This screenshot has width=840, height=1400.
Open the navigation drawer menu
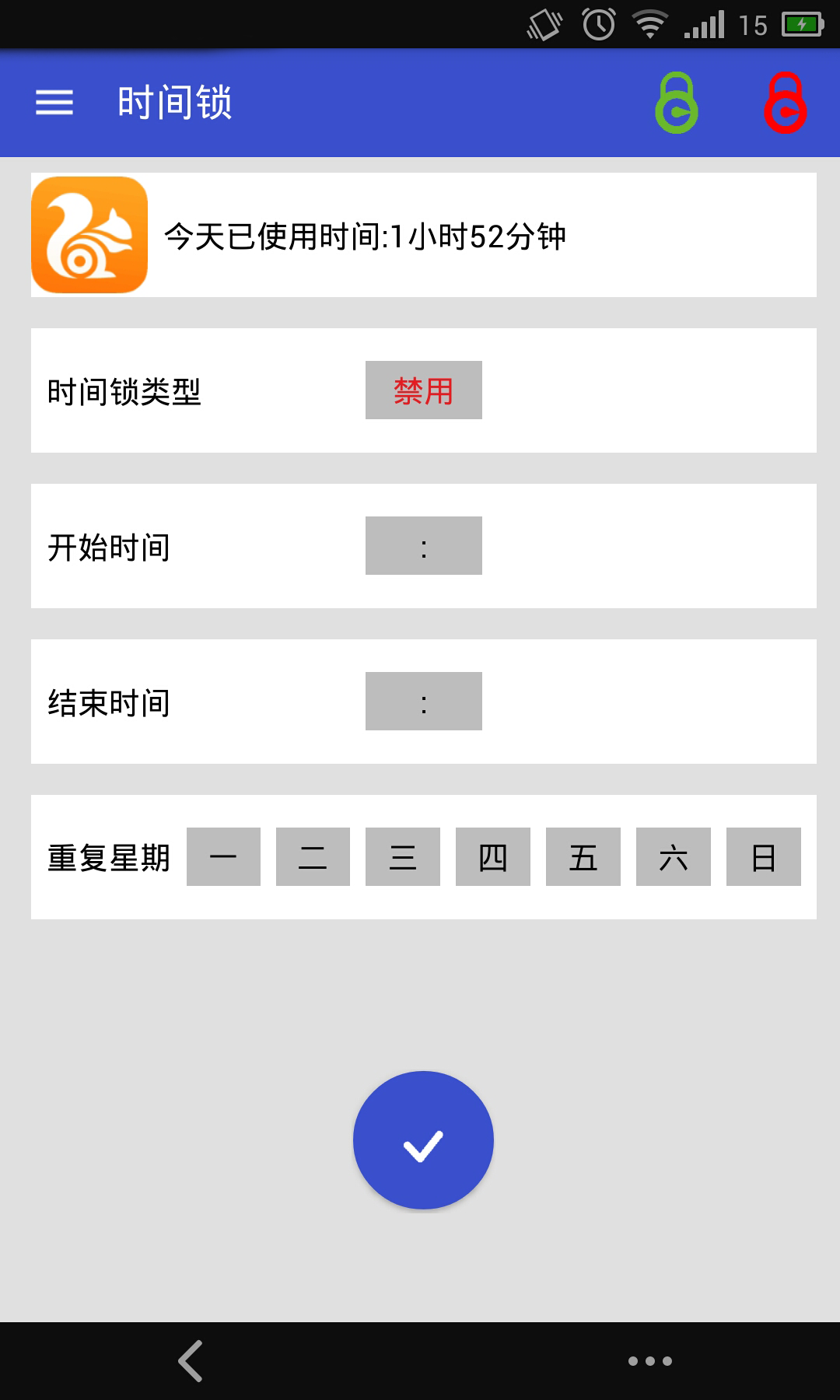click(55, 102)
